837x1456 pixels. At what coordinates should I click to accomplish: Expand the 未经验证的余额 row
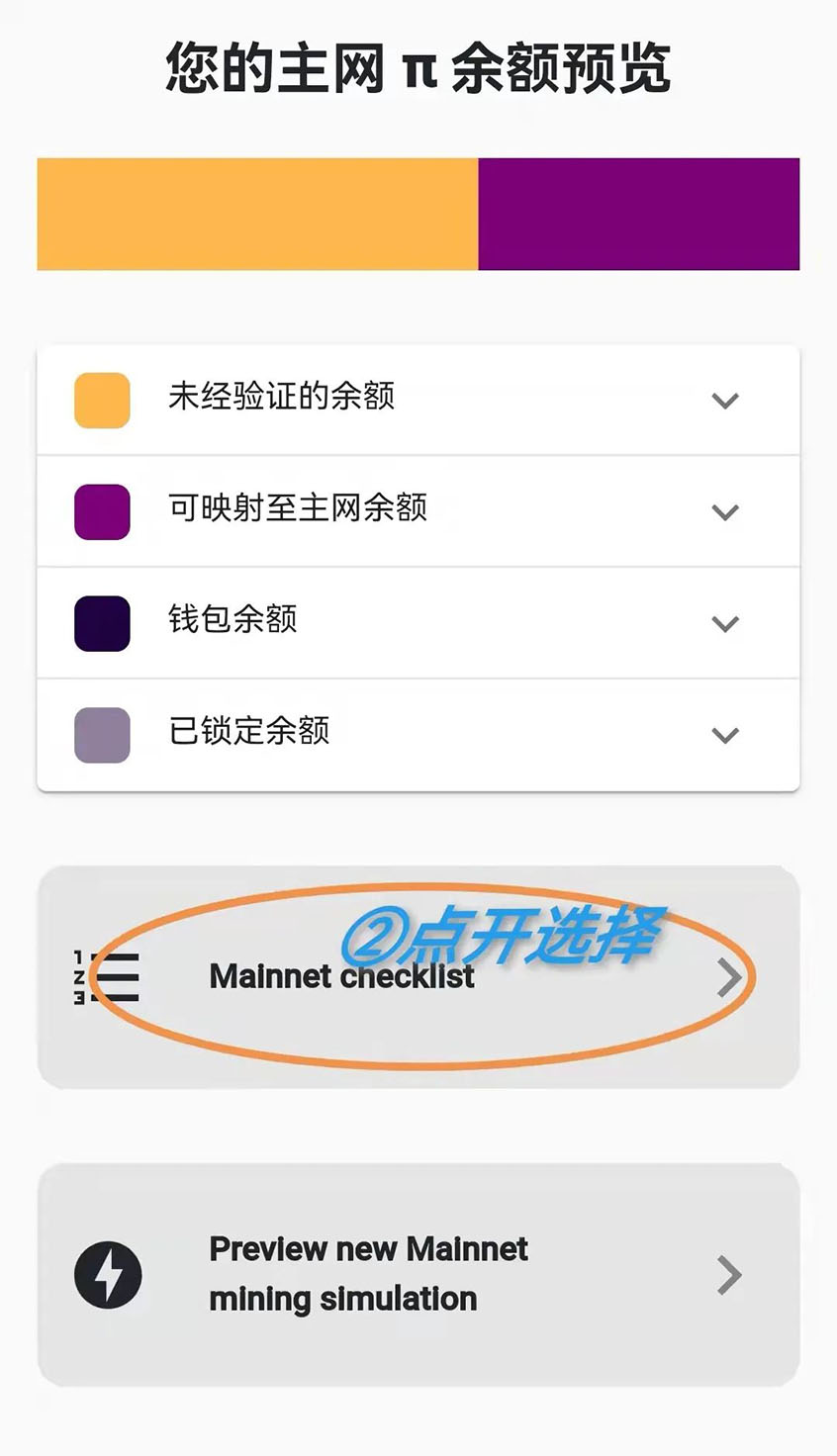click(725, 401)
